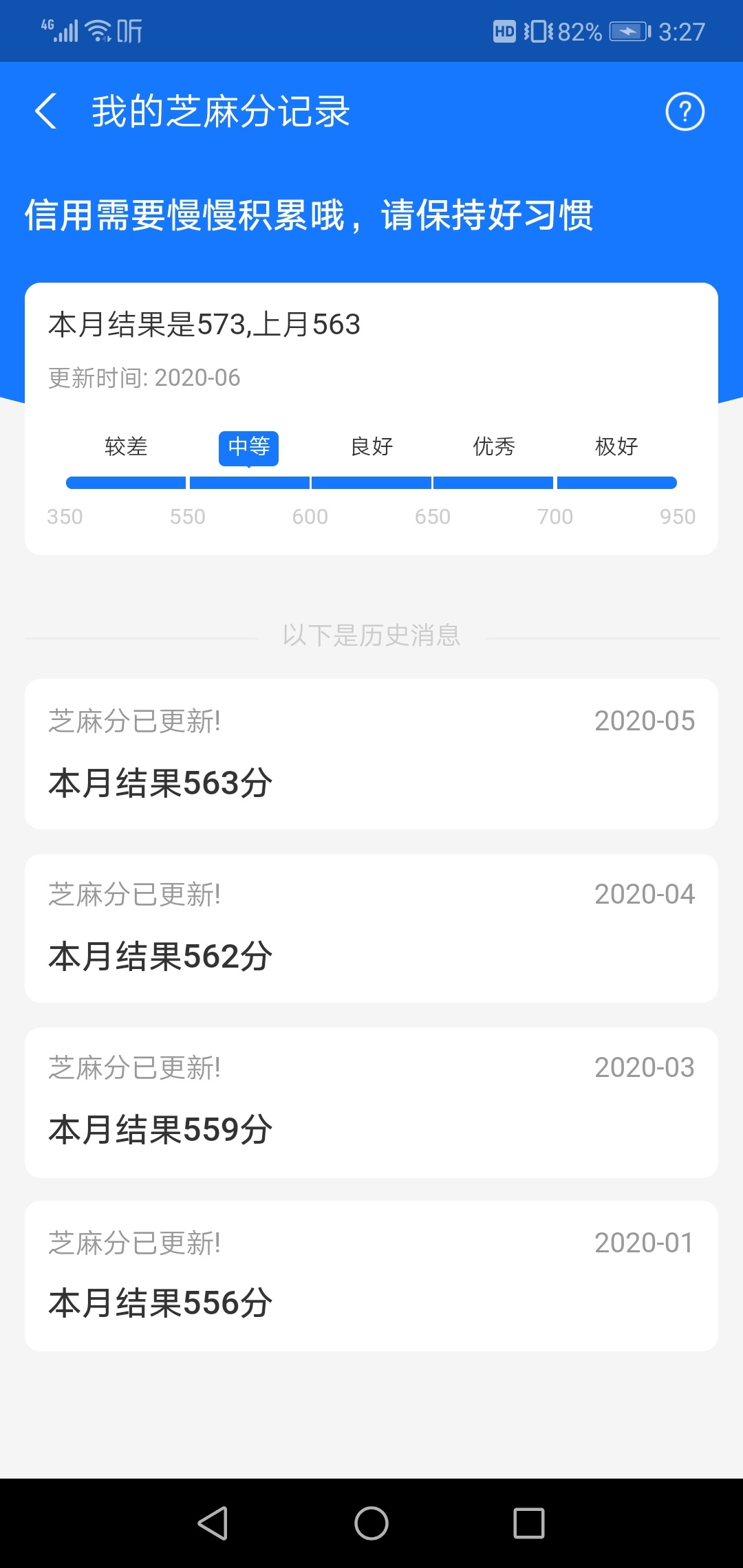The width and height of the screenshot is (743, 1568).
Task: Open the help question mark icon
Action: (685, 111)
